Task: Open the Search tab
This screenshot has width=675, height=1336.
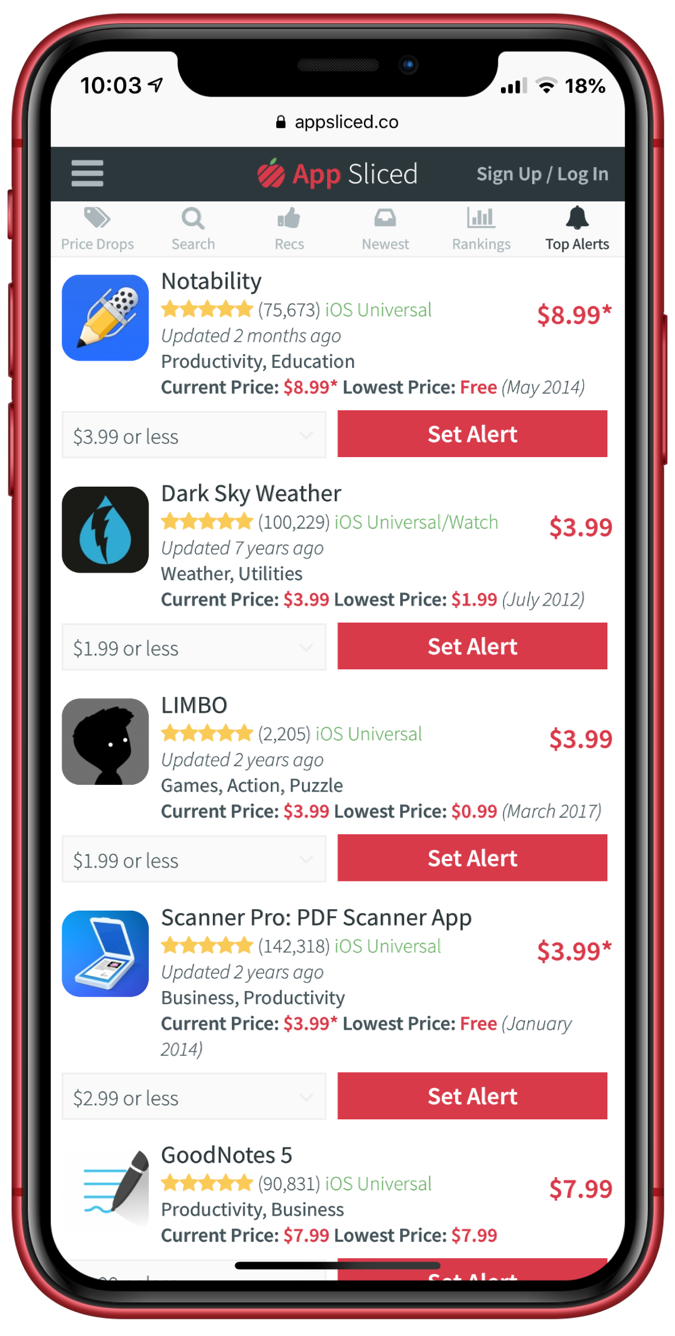Action: pos(193,229)
